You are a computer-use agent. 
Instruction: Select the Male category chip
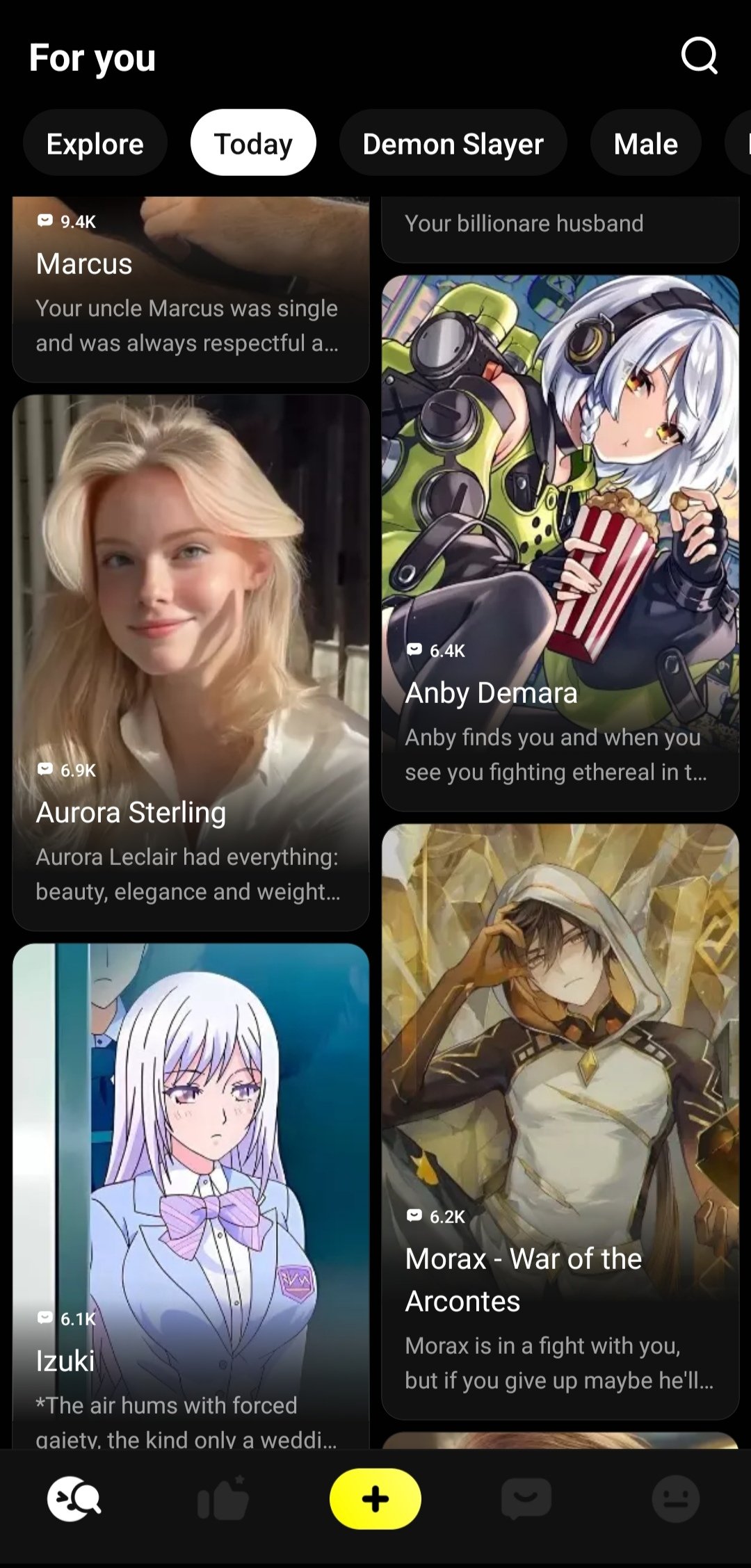645,144
